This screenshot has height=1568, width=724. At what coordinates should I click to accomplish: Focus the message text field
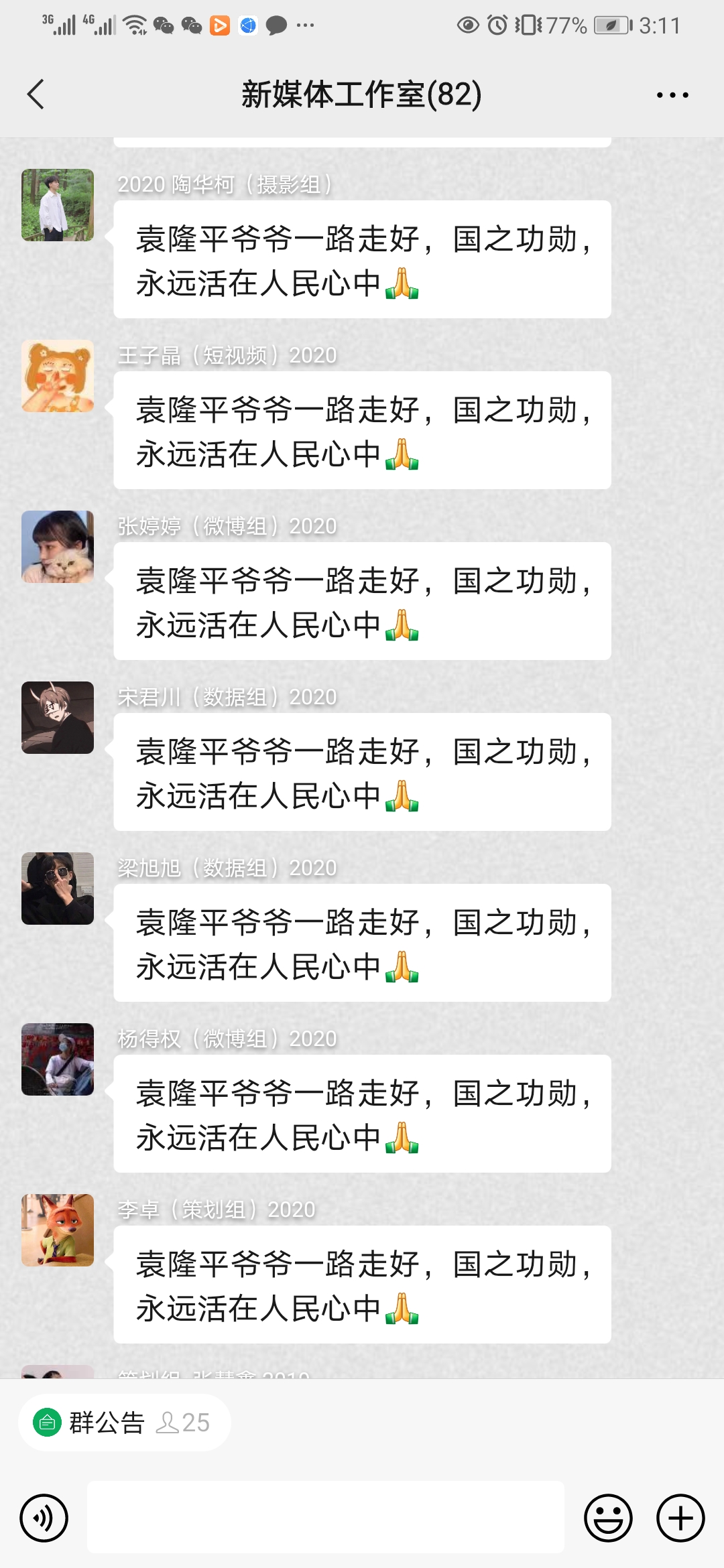point(325,1518)
